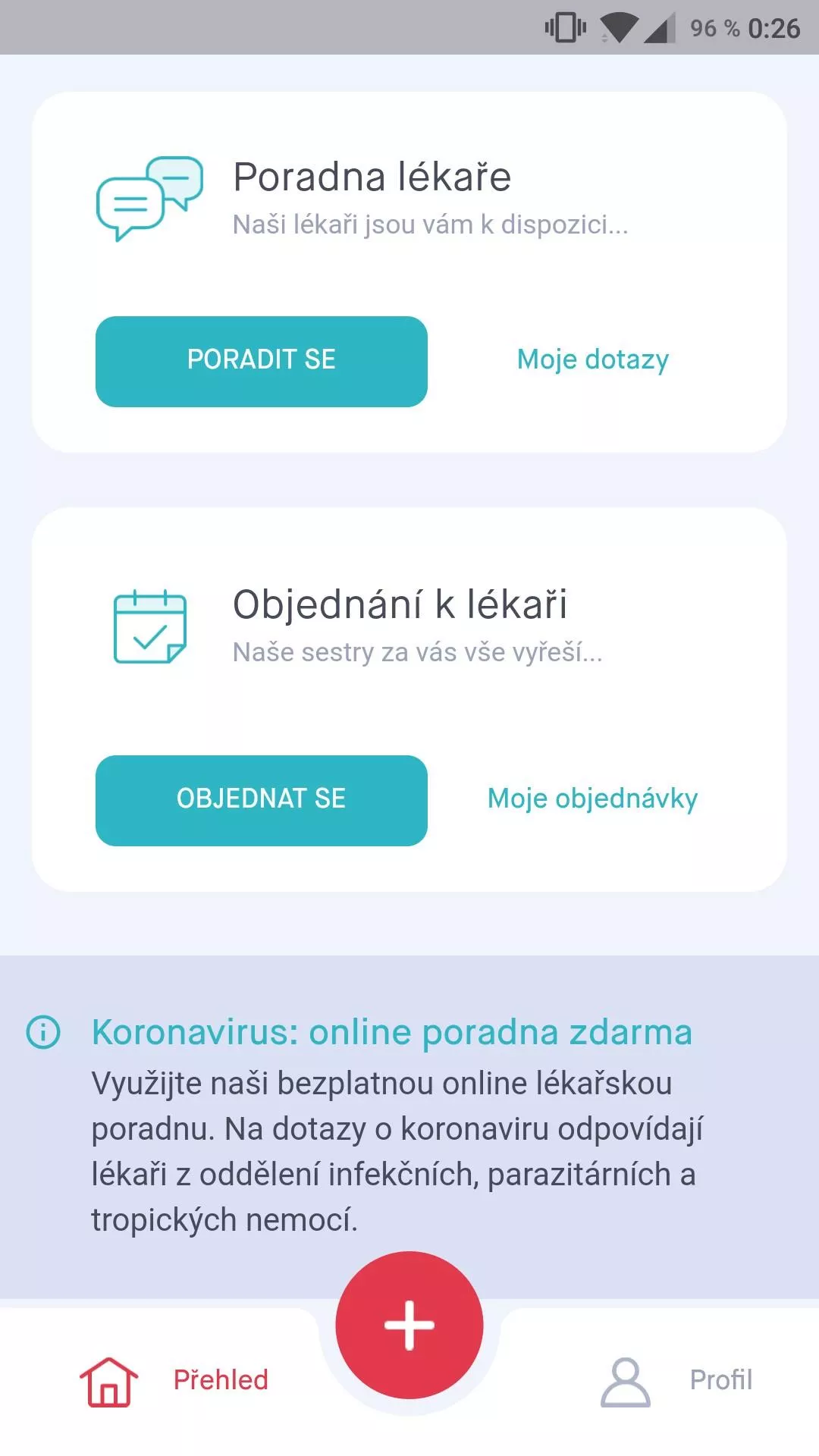
Task: Tap the OBJEDNAT SE button
Action: click(261, 800)
